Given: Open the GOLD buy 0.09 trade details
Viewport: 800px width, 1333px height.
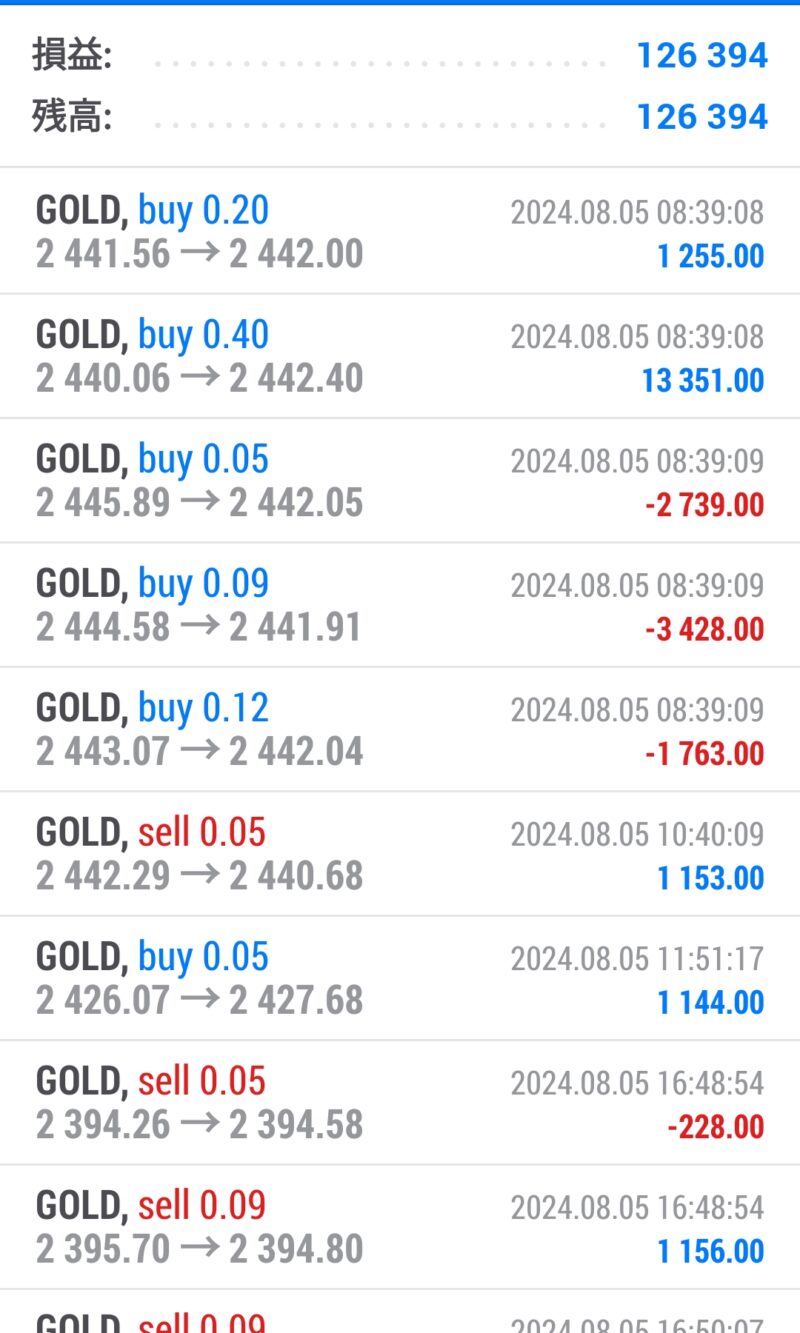Looking at the screenshot, I should (x=400, y=605).
